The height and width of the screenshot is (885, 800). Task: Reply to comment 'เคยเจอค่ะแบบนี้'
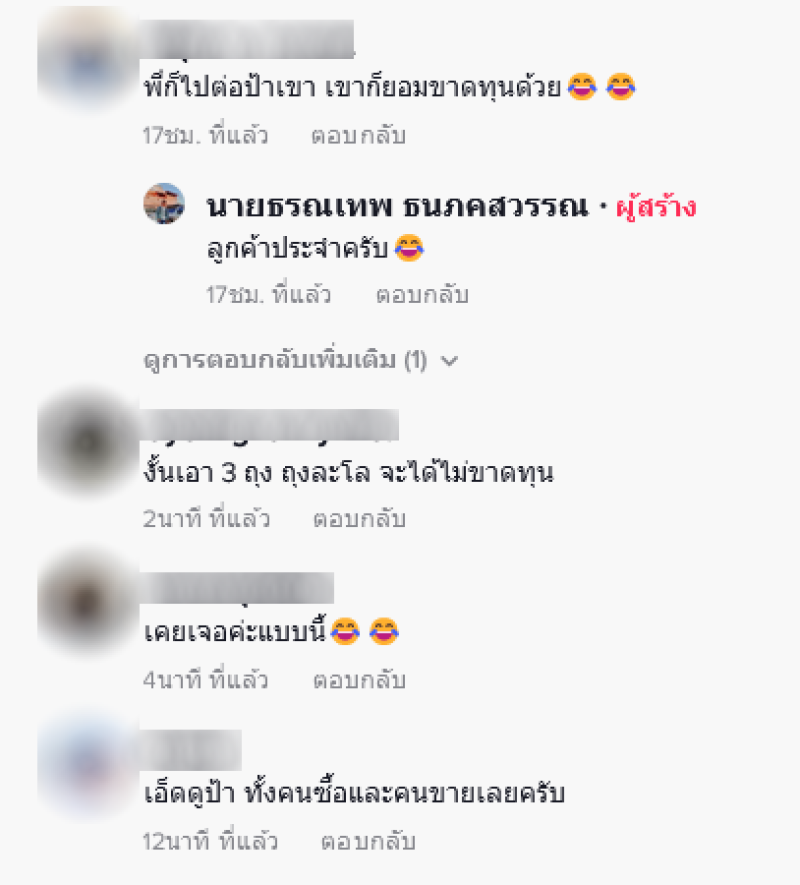click(x=359, y=680)
